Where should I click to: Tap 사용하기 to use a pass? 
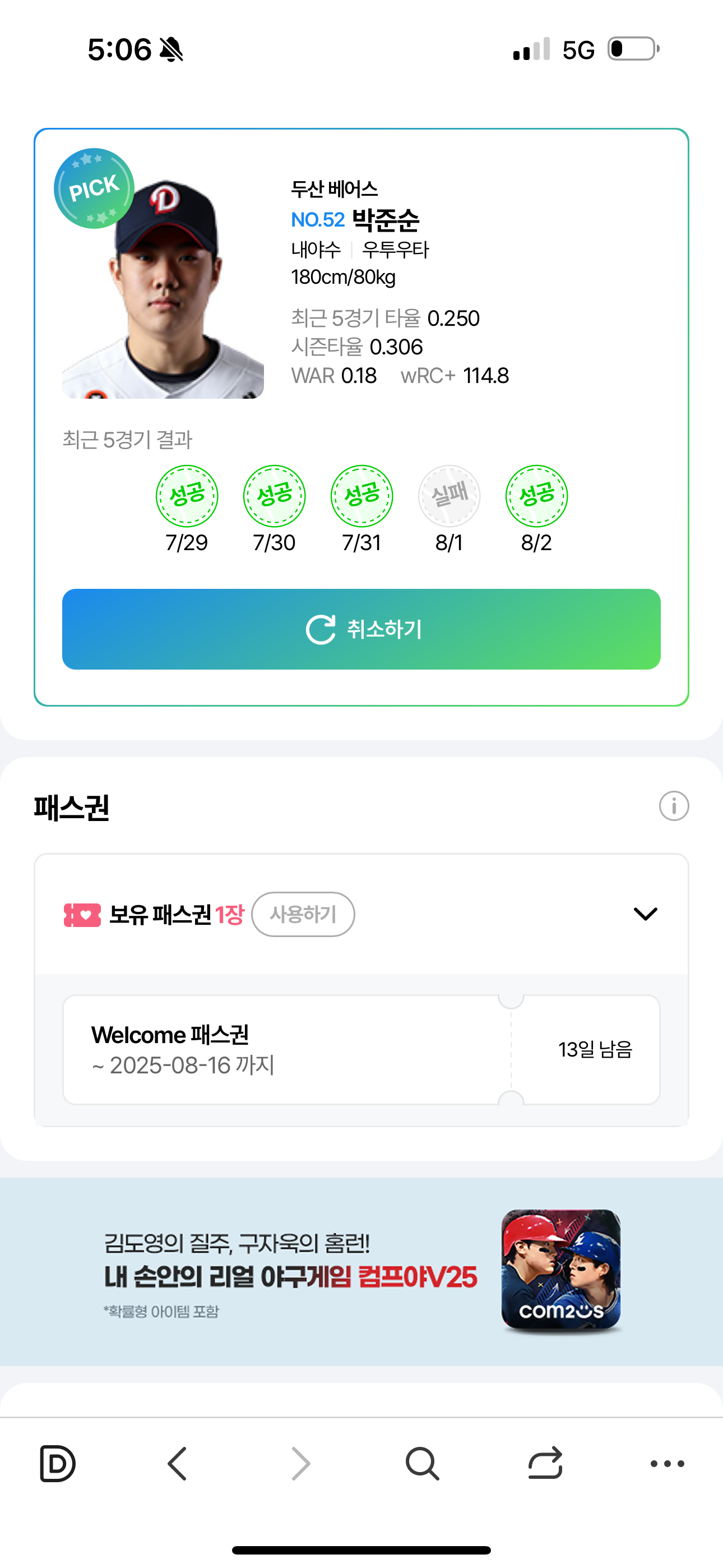303,914
